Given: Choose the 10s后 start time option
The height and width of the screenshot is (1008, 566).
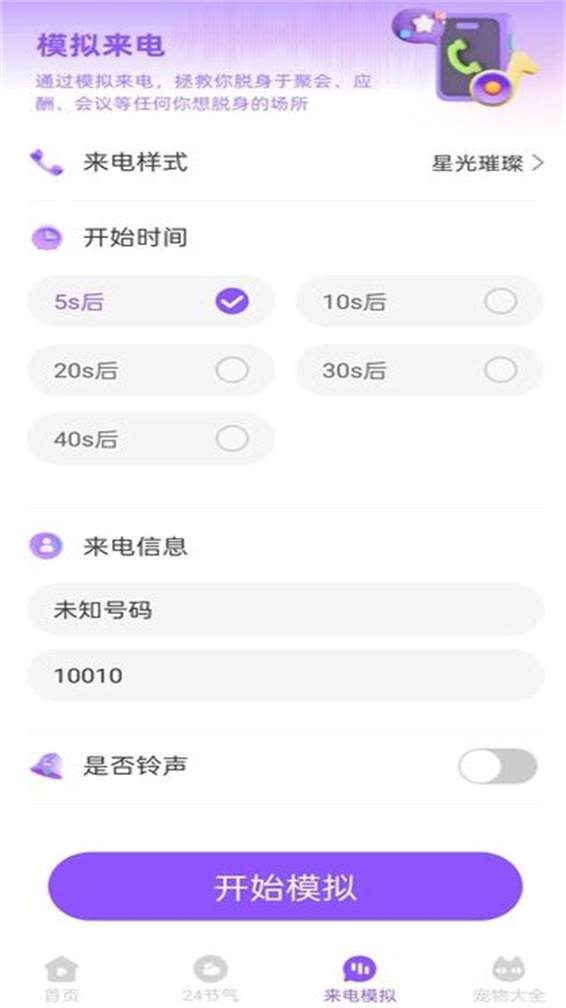Looking at the screenshot, I should 420,302.
